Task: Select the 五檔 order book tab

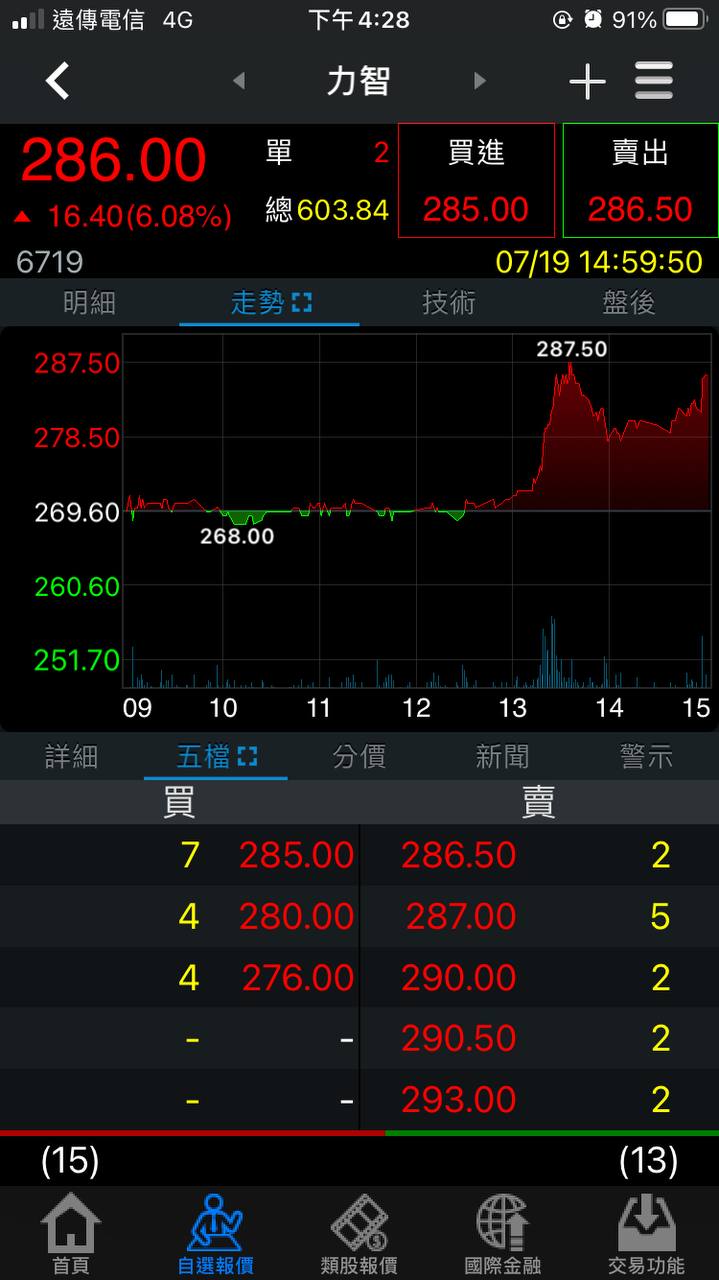Action: pos(215,756)
